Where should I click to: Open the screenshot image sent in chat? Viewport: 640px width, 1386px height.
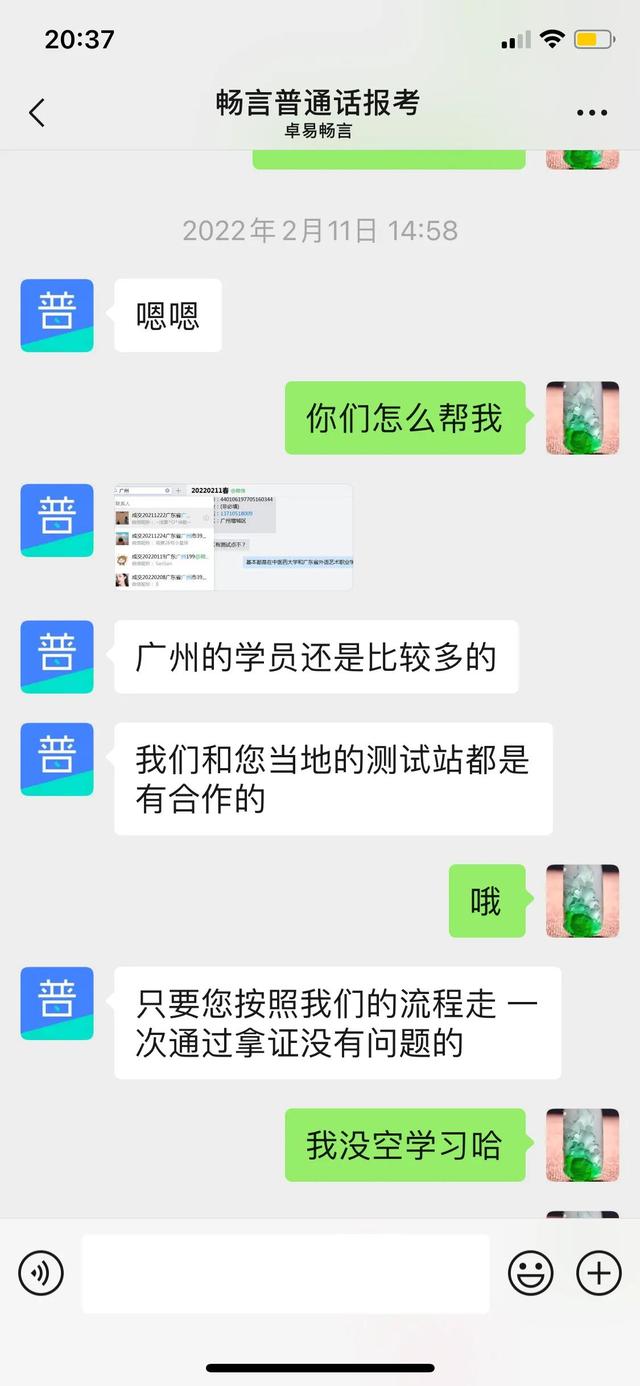point(233,537)
